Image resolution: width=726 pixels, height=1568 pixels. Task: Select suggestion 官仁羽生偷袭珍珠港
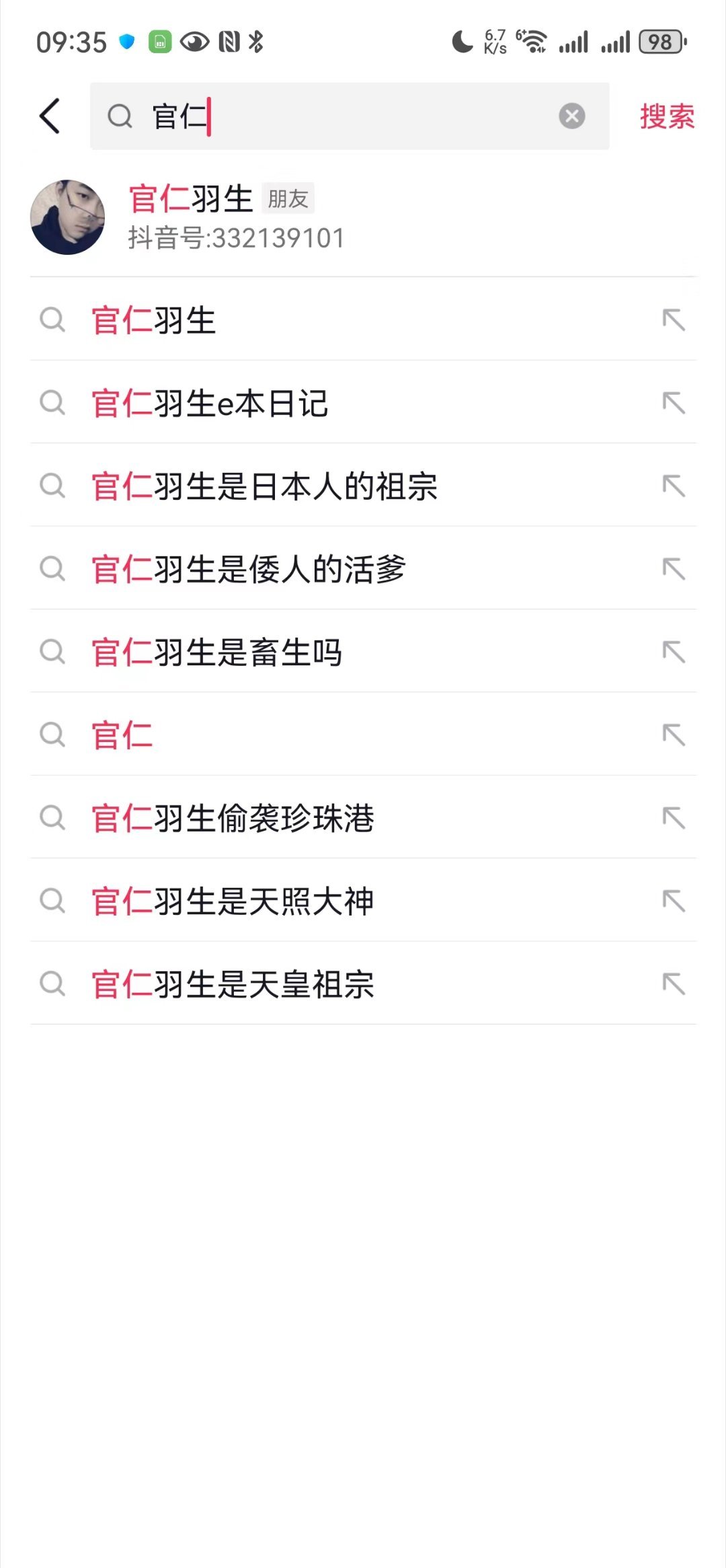coord(363,818)
